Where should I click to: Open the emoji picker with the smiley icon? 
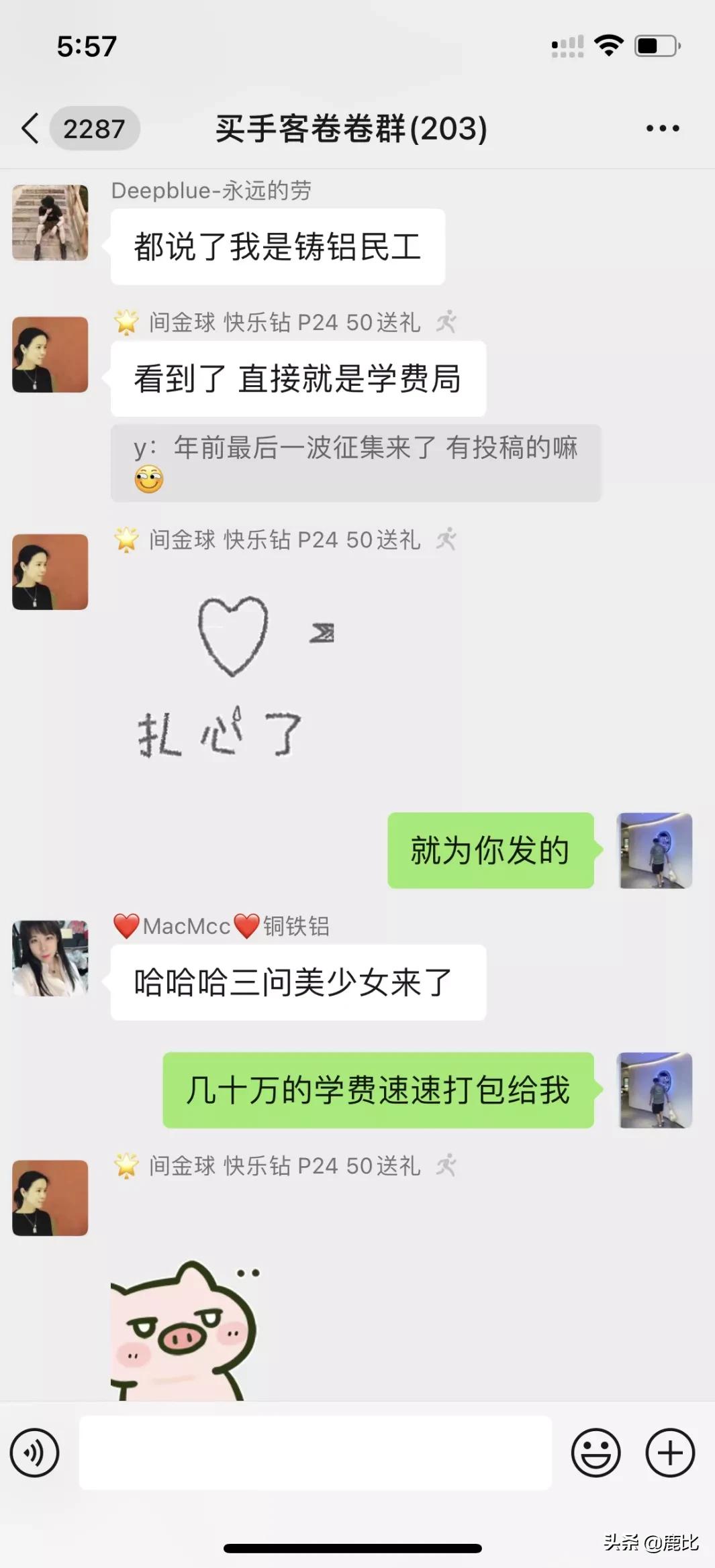596,1453
